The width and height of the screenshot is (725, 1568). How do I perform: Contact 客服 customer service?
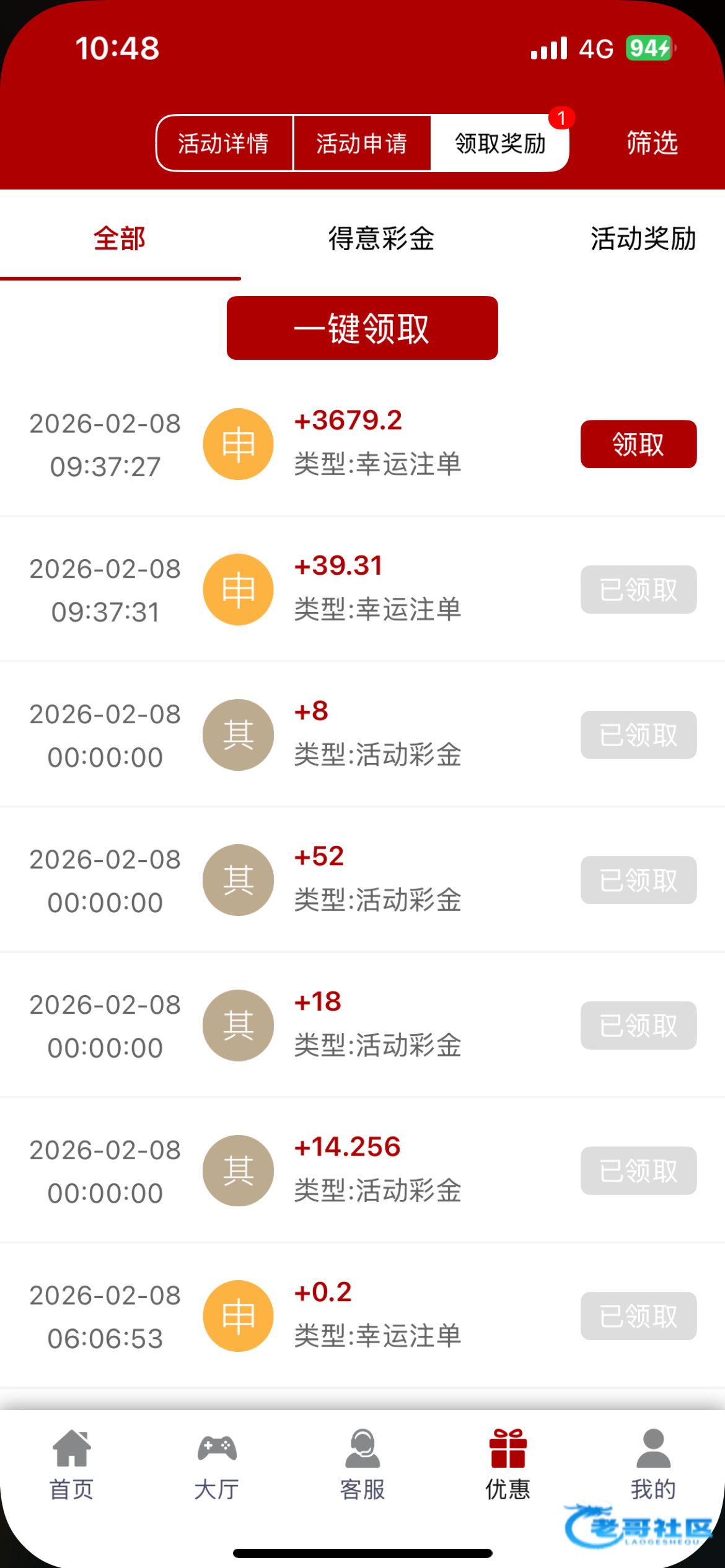click(362, 1465)
